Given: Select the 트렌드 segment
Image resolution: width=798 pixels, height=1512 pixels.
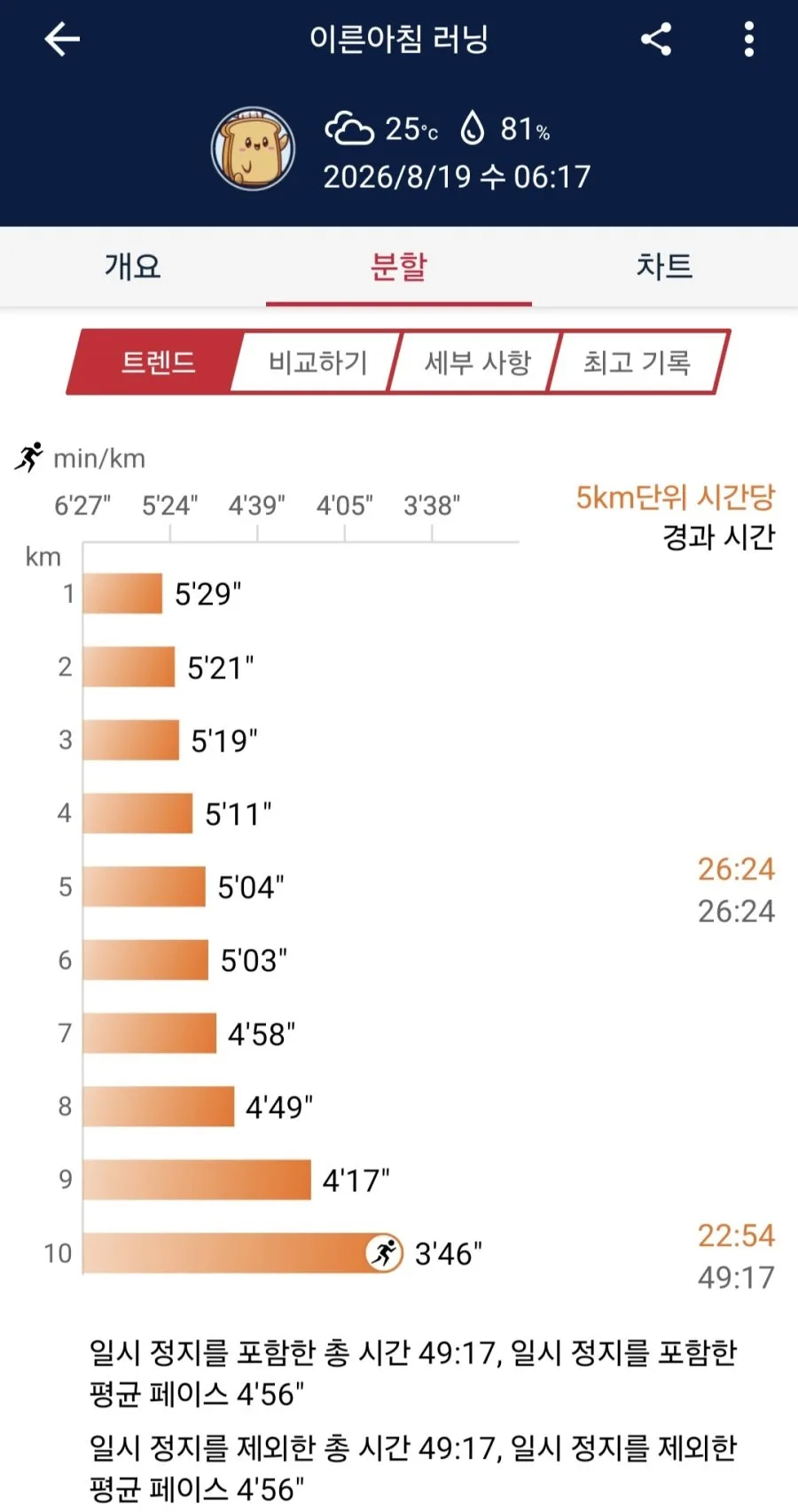Looking at the screenshot, I should coord(158,362).
